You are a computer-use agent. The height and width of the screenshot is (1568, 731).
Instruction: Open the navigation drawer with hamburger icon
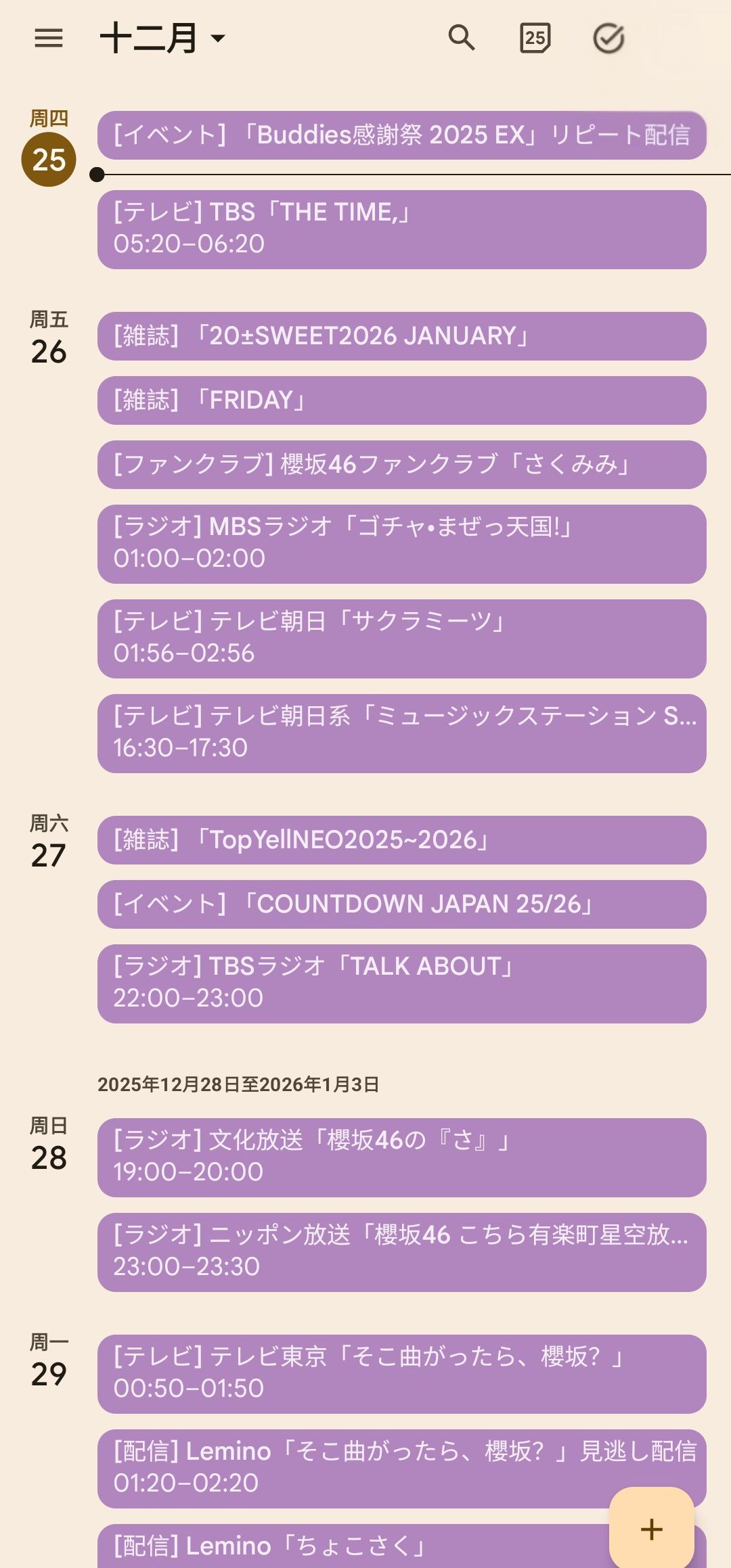coord(48,39)
